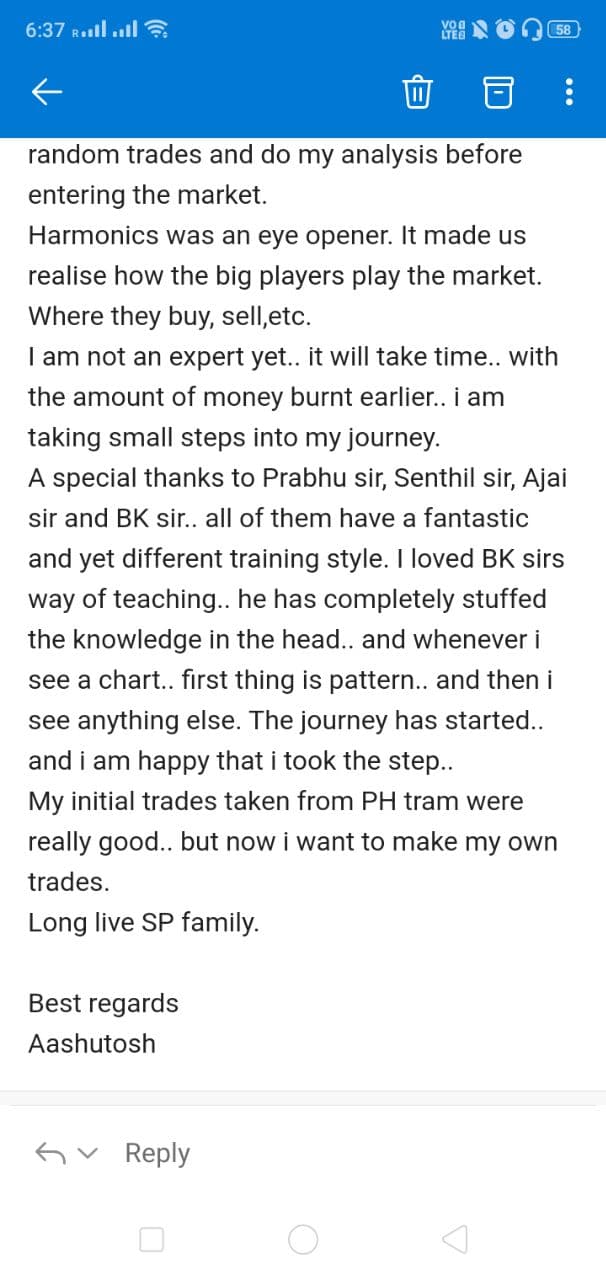Archive this email

click(x=497, y=93)
